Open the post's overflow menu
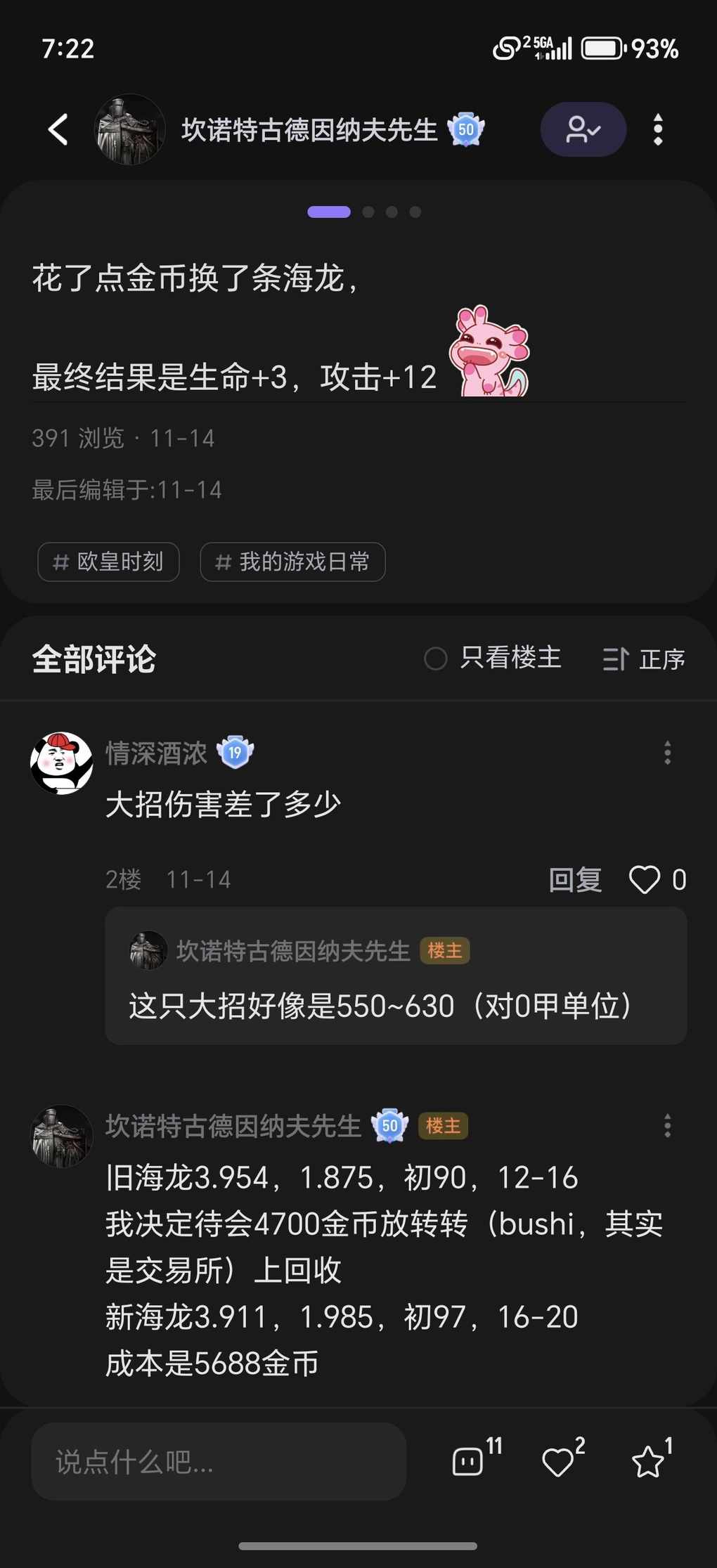717x1568 pixels. click(658, 130)
